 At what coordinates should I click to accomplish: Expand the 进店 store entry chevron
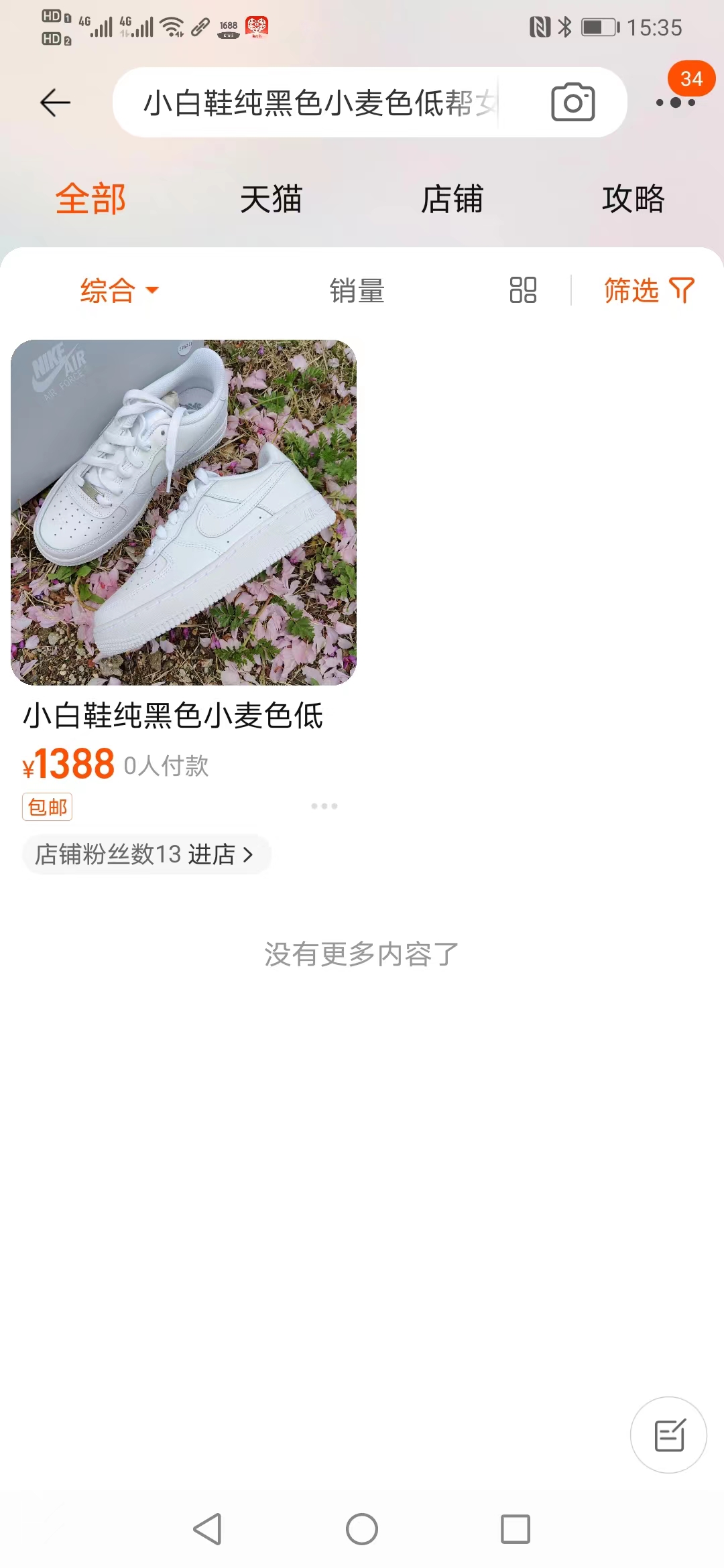[249, 854]
